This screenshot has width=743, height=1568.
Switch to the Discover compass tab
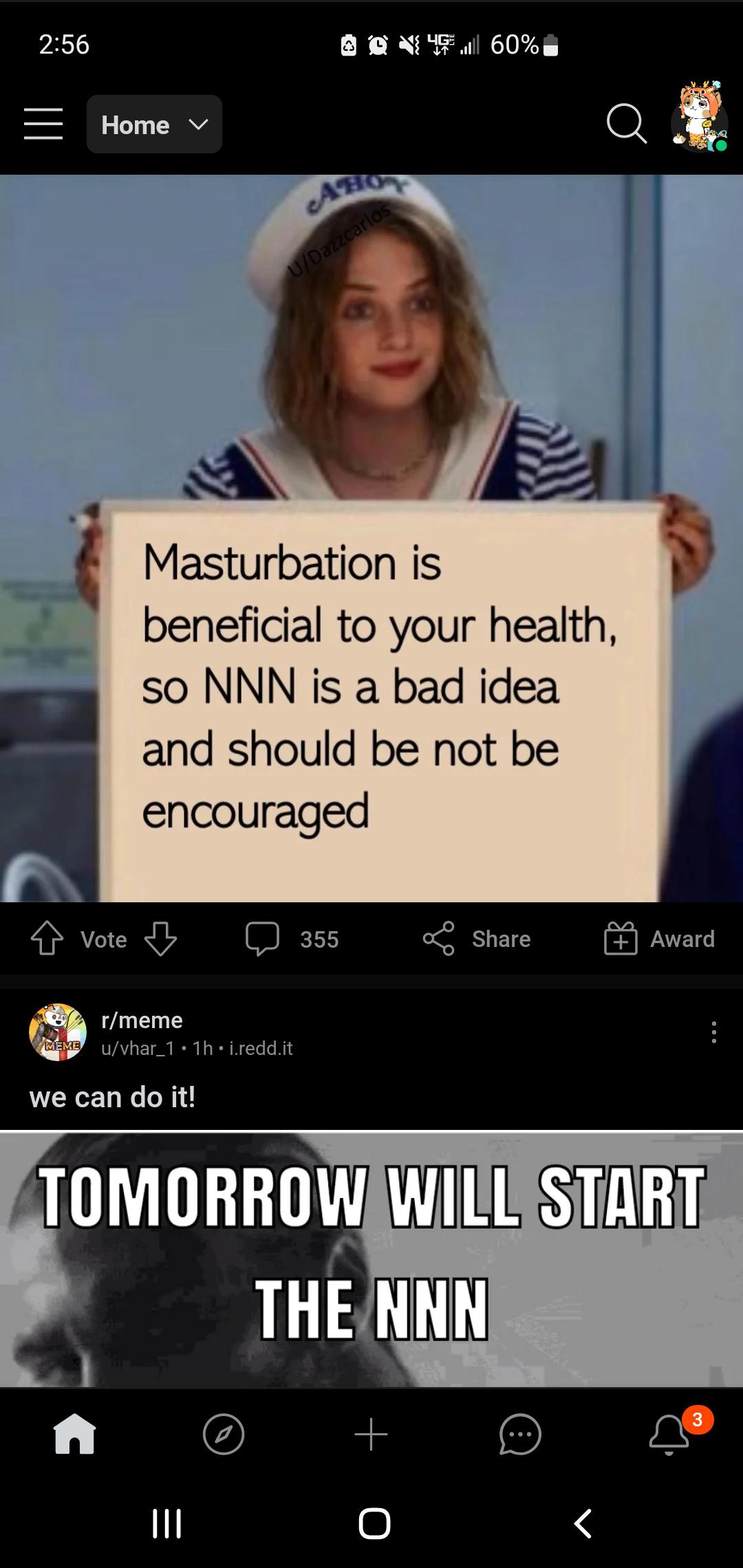point(223,1435)
